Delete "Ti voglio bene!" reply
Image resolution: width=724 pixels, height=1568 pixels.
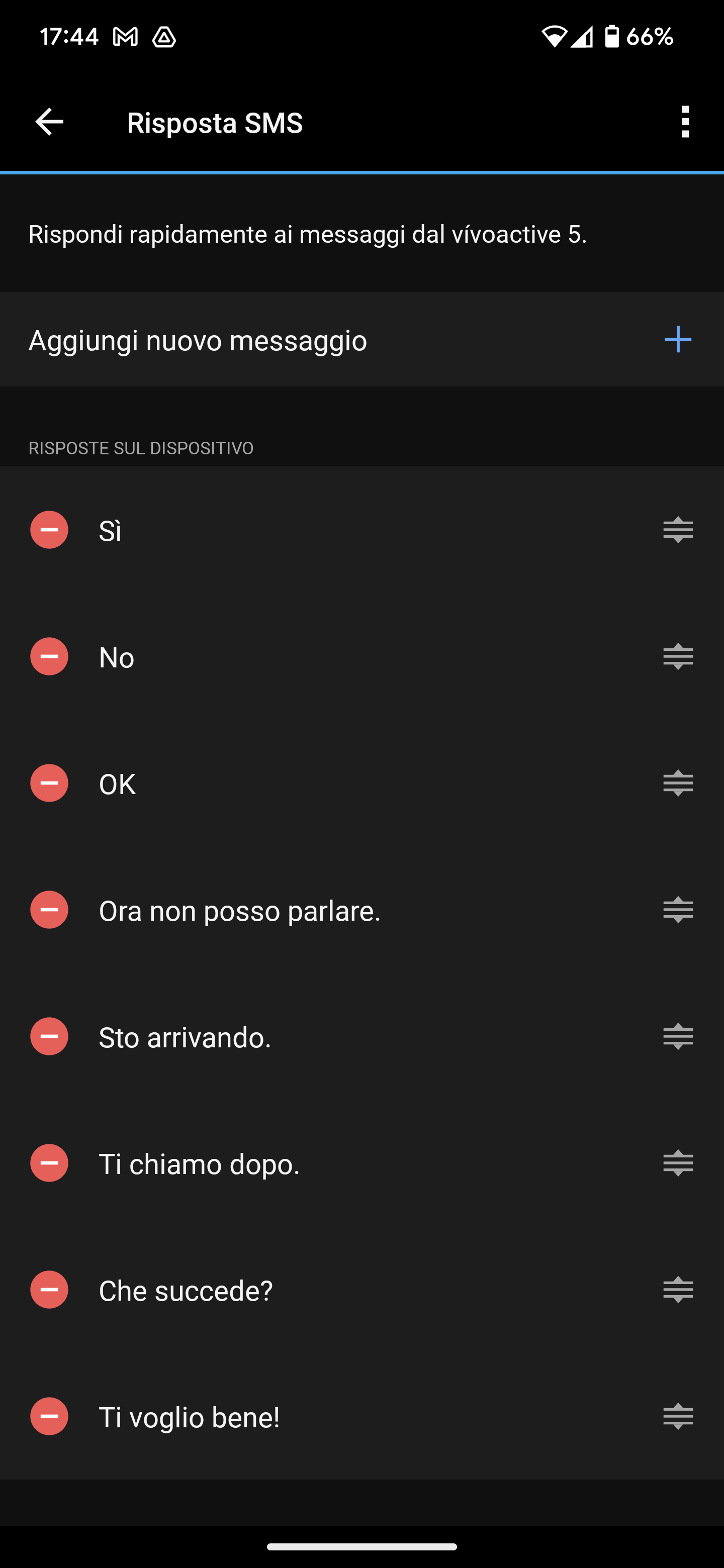pos(49,1416)
